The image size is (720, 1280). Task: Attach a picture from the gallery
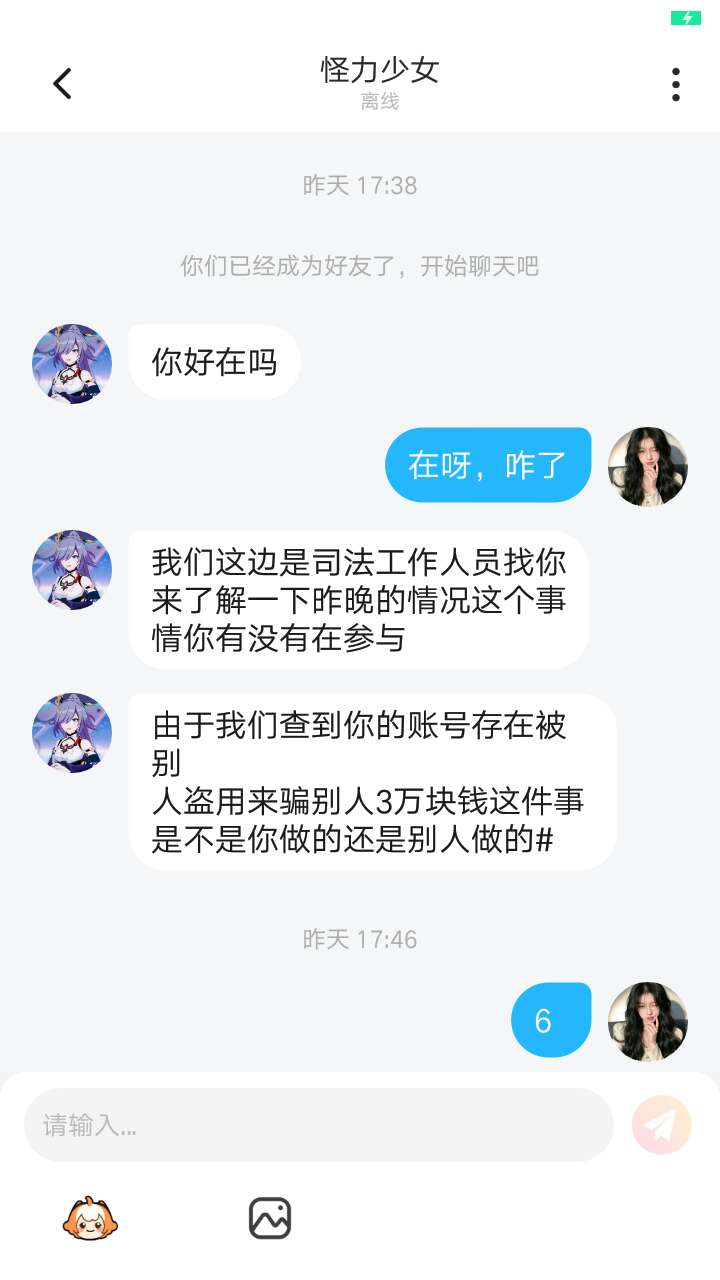(x=270, y=1218)
